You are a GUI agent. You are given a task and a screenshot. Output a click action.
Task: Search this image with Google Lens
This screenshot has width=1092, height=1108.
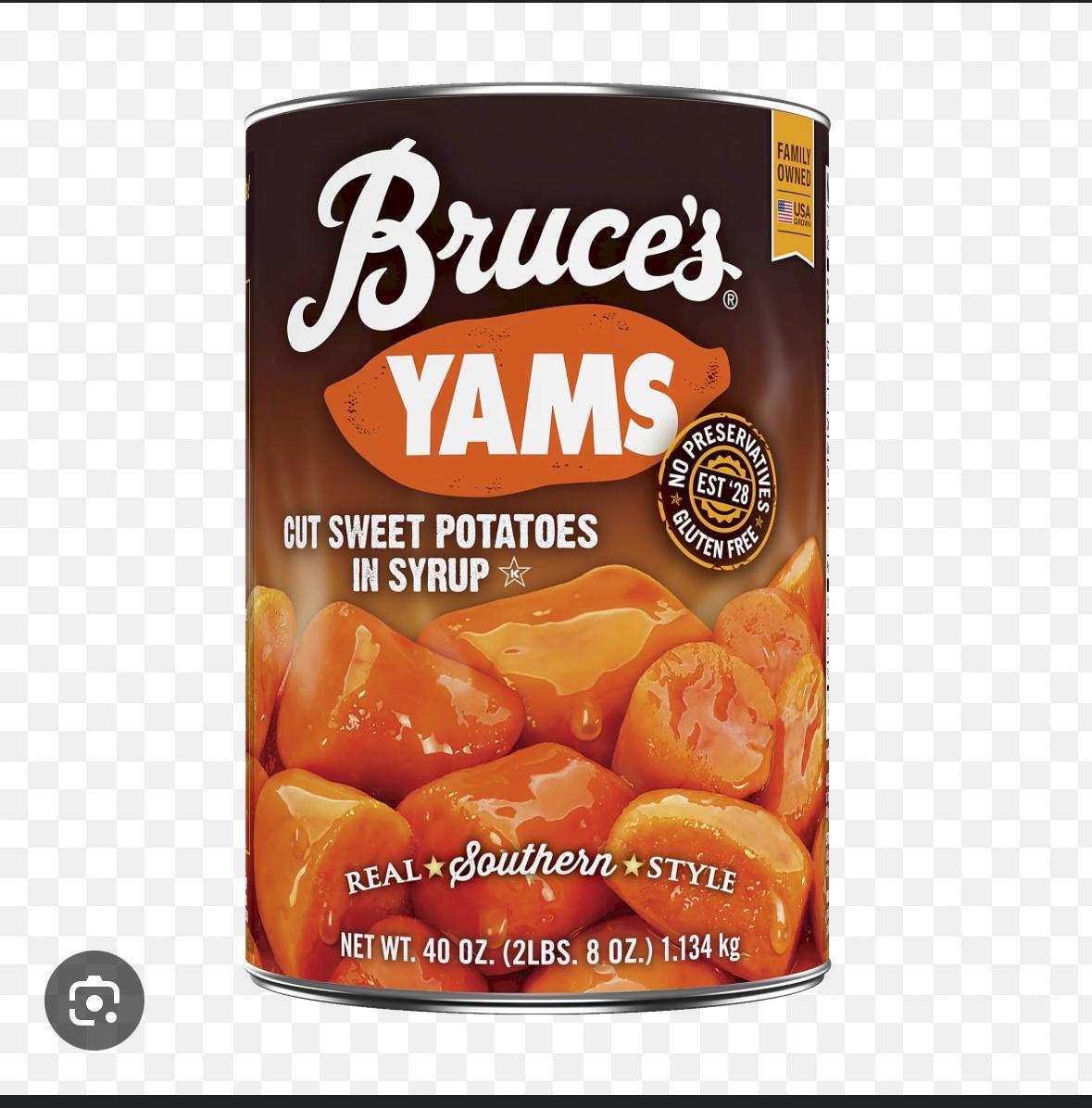point(94,1001)
